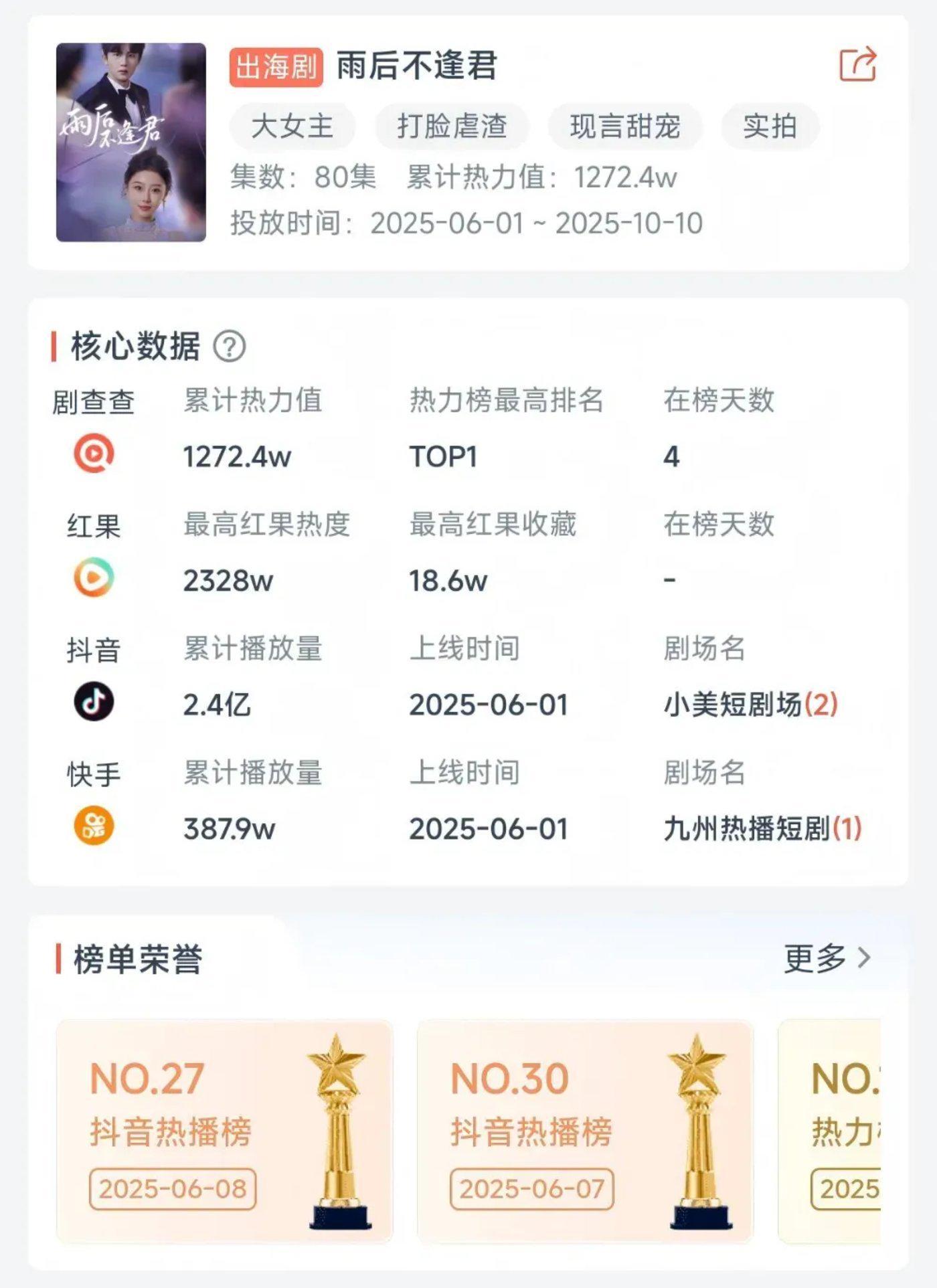Select the 实拍 tag chip

(770, 126)
